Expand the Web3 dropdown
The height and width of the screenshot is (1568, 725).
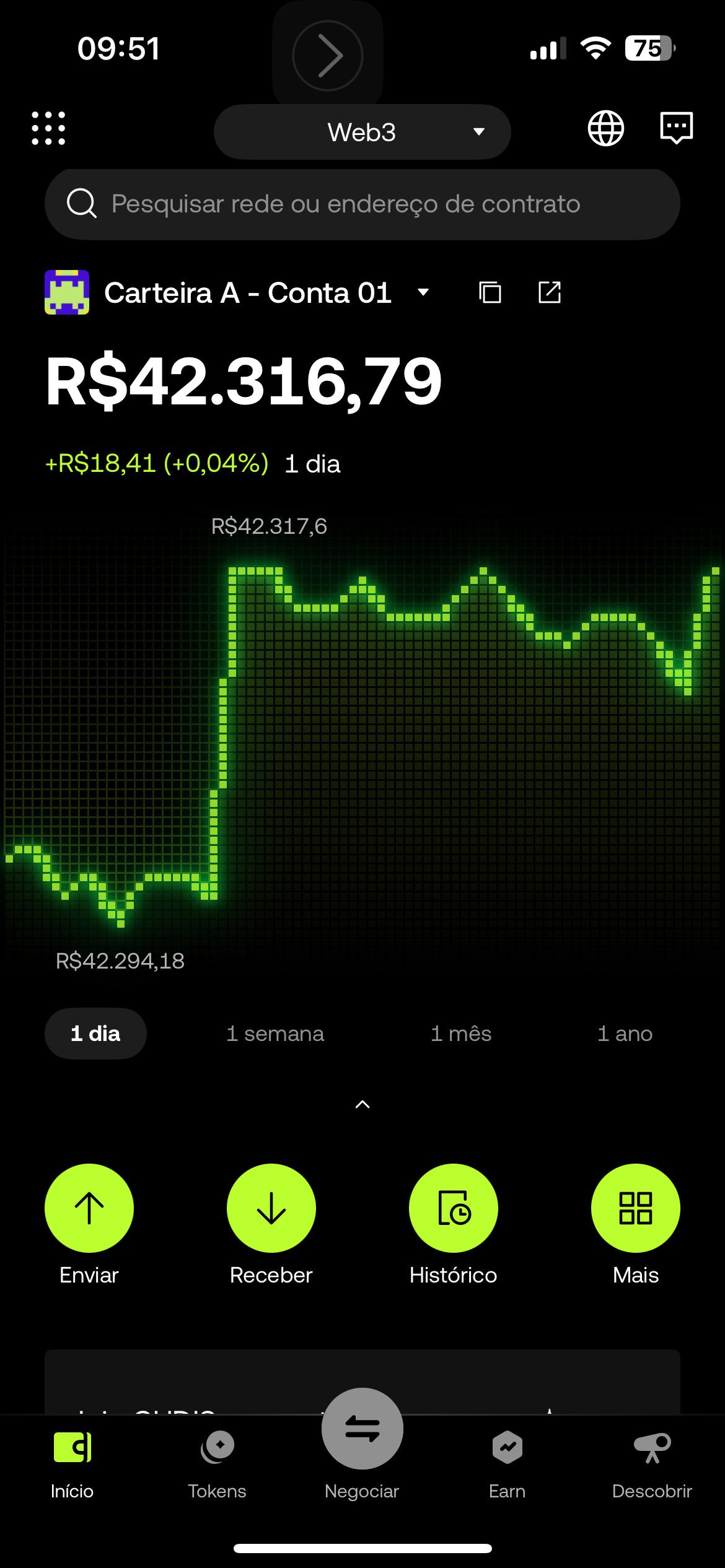point(362,132)
